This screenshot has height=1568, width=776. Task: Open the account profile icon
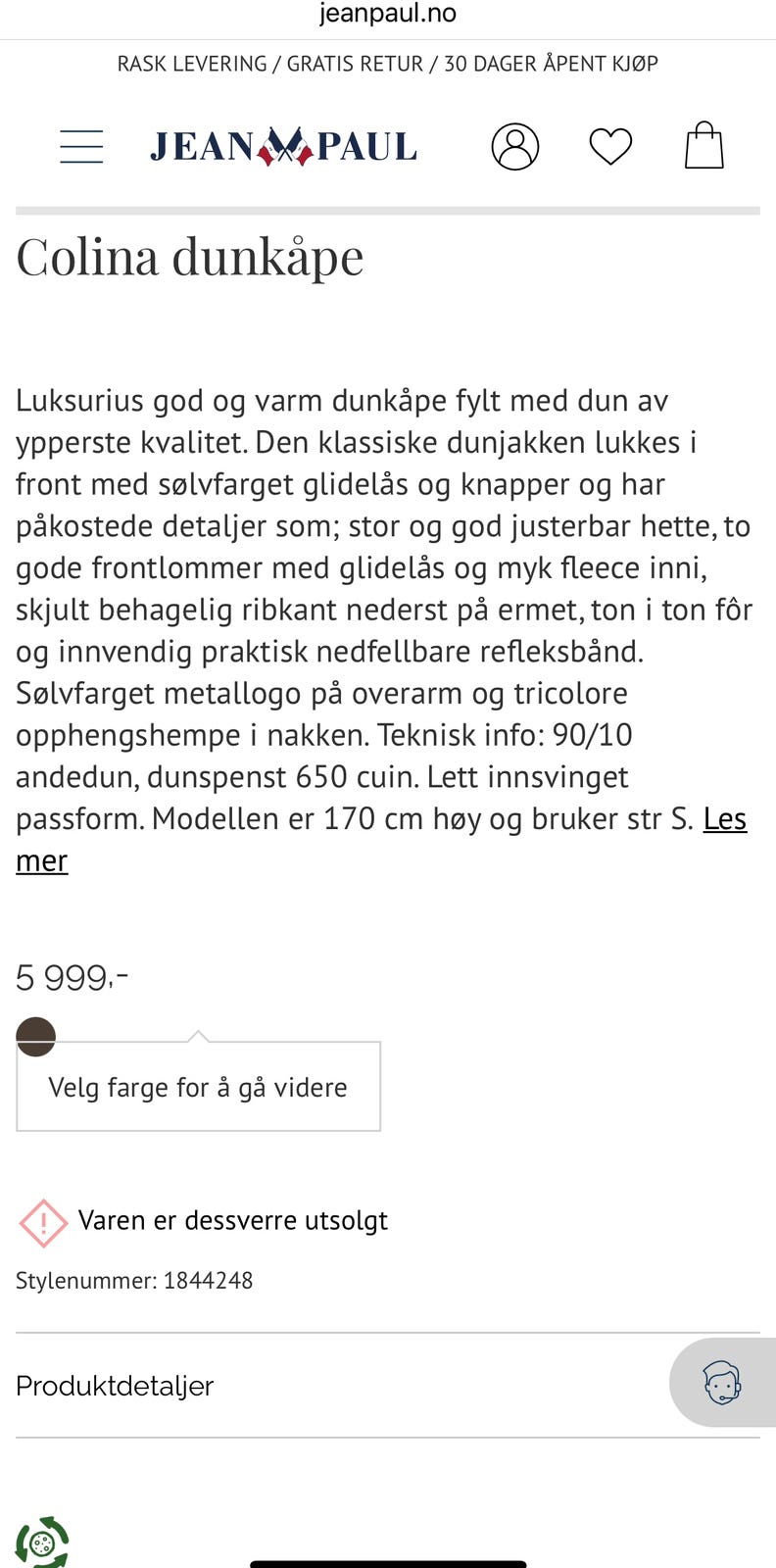pyautogui.click(x=515, y=145)
